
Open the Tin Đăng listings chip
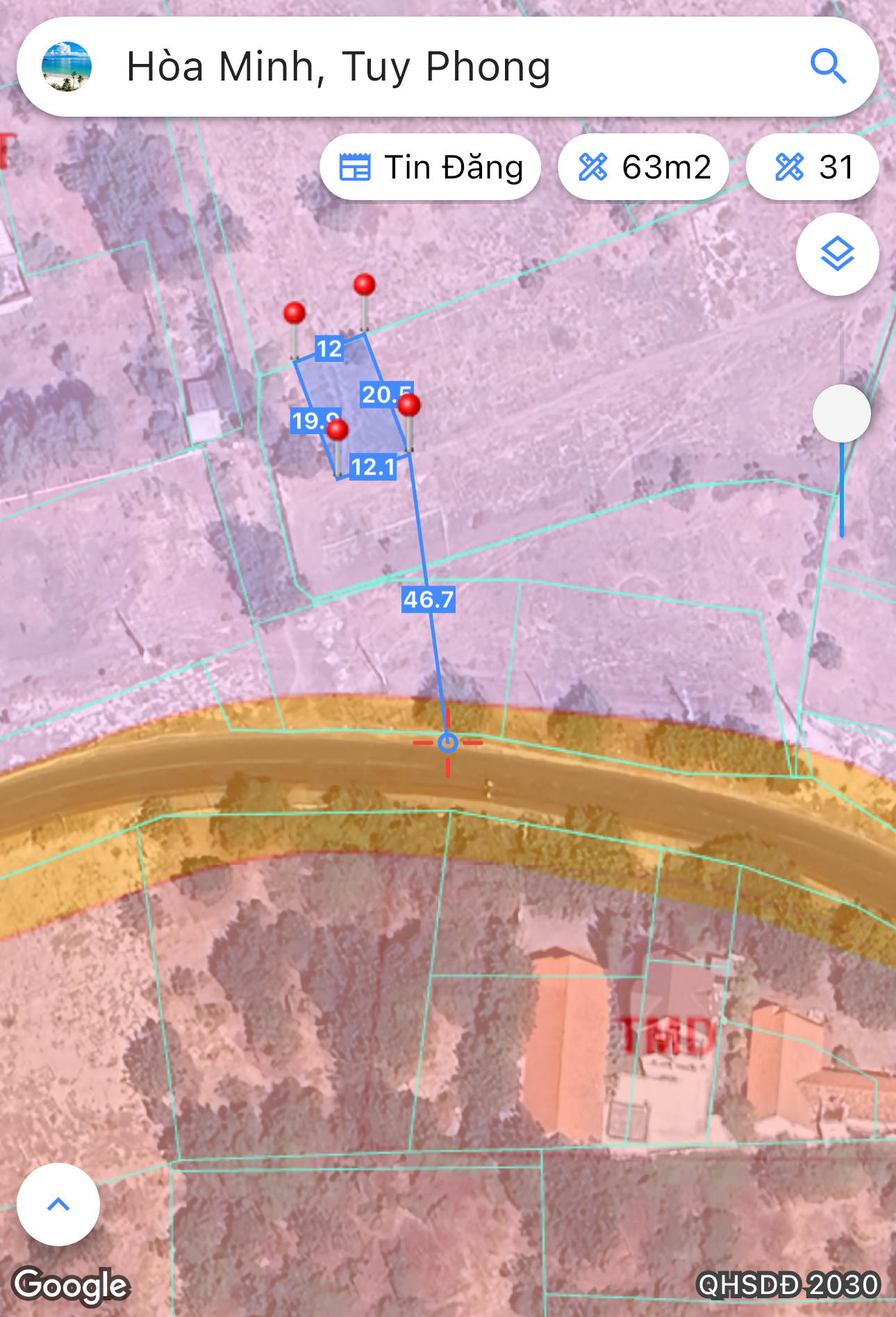[431, 167]
